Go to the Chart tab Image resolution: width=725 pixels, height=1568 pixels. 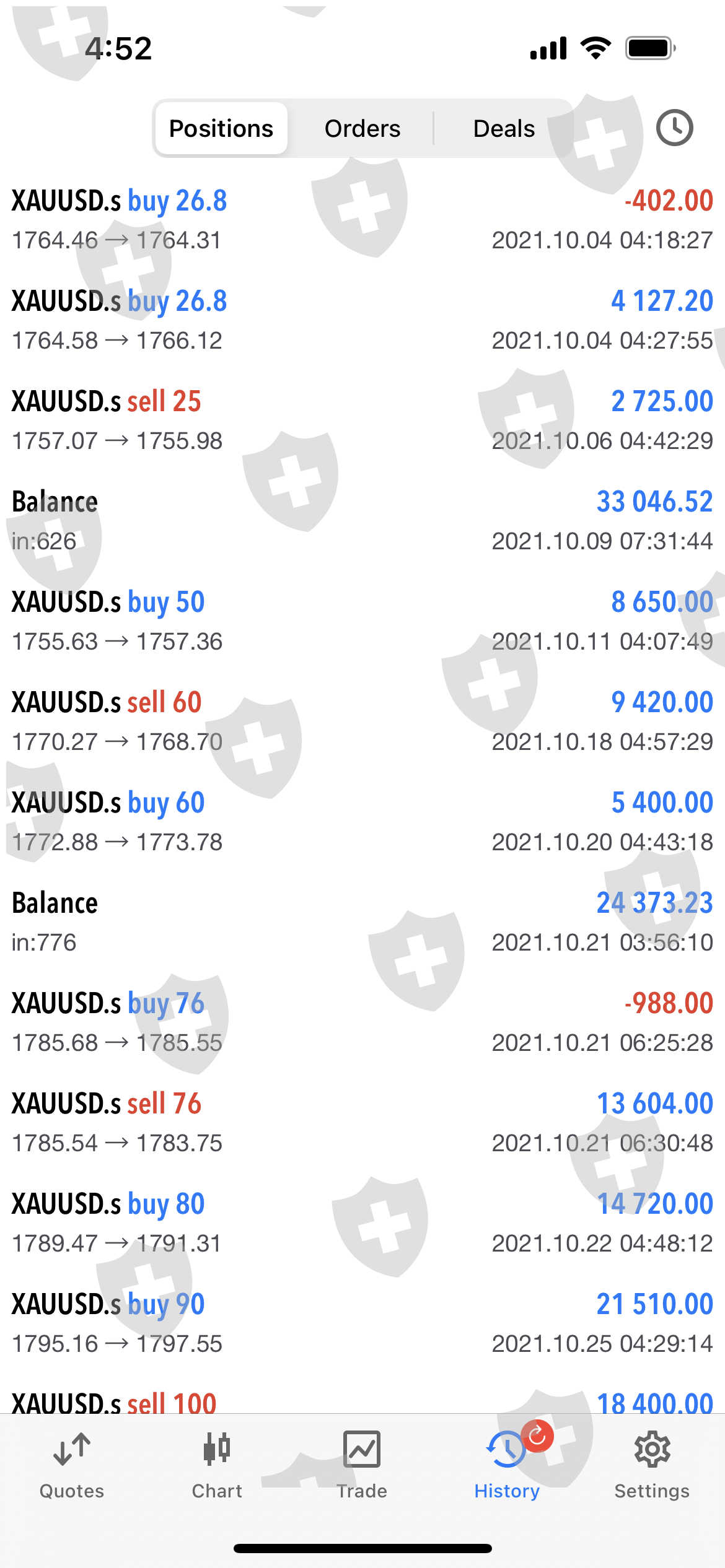217,1465
